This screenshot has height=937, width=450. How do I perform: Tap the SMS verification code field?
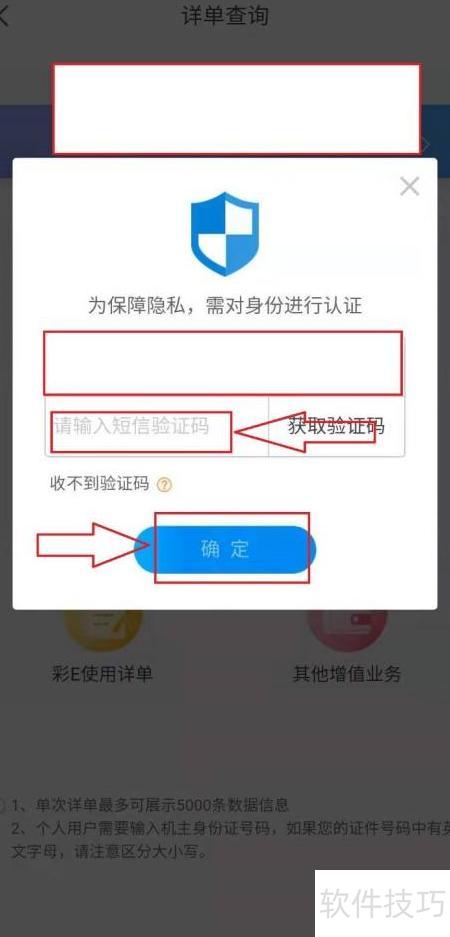tap(157, 427)
